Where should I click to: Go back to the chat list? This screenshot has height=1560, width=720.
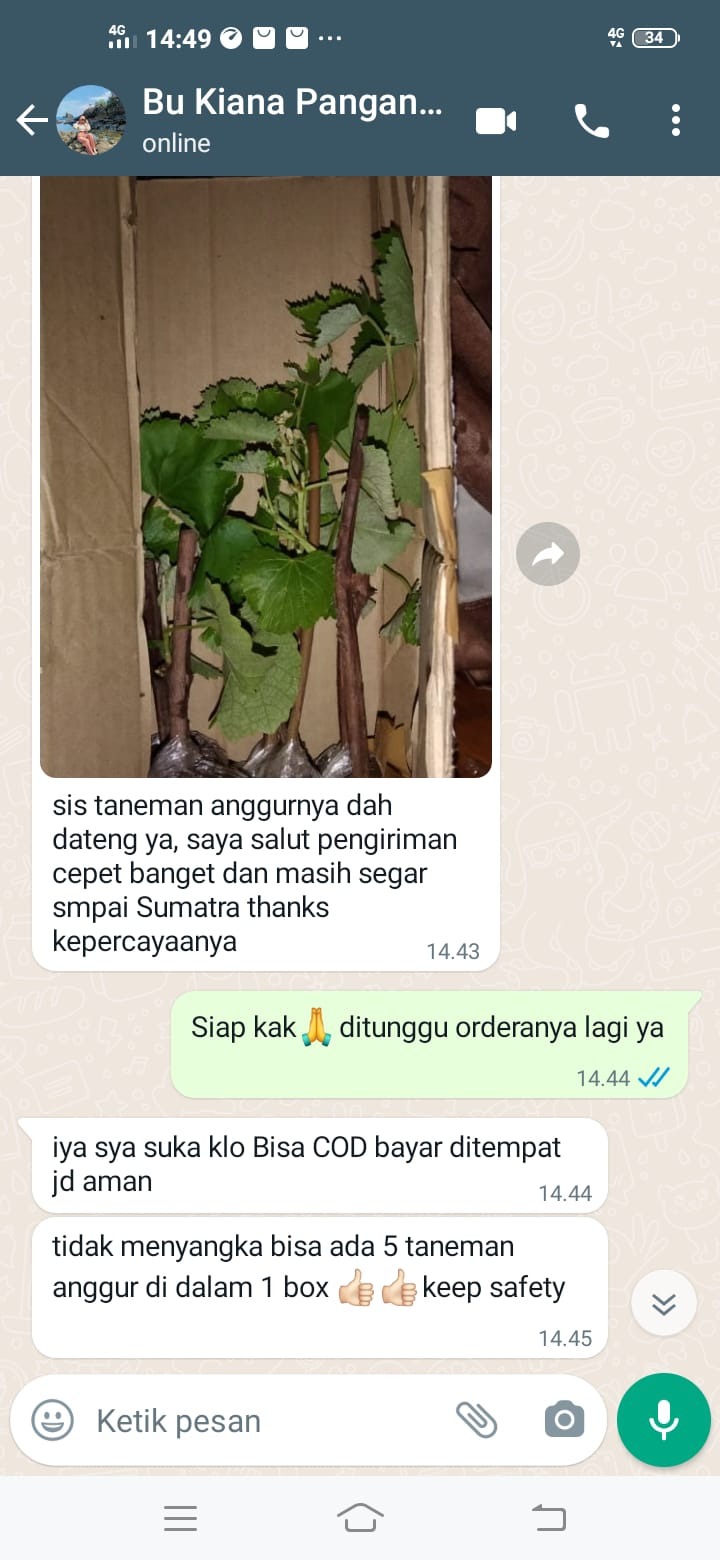click(x=32, y=121)
